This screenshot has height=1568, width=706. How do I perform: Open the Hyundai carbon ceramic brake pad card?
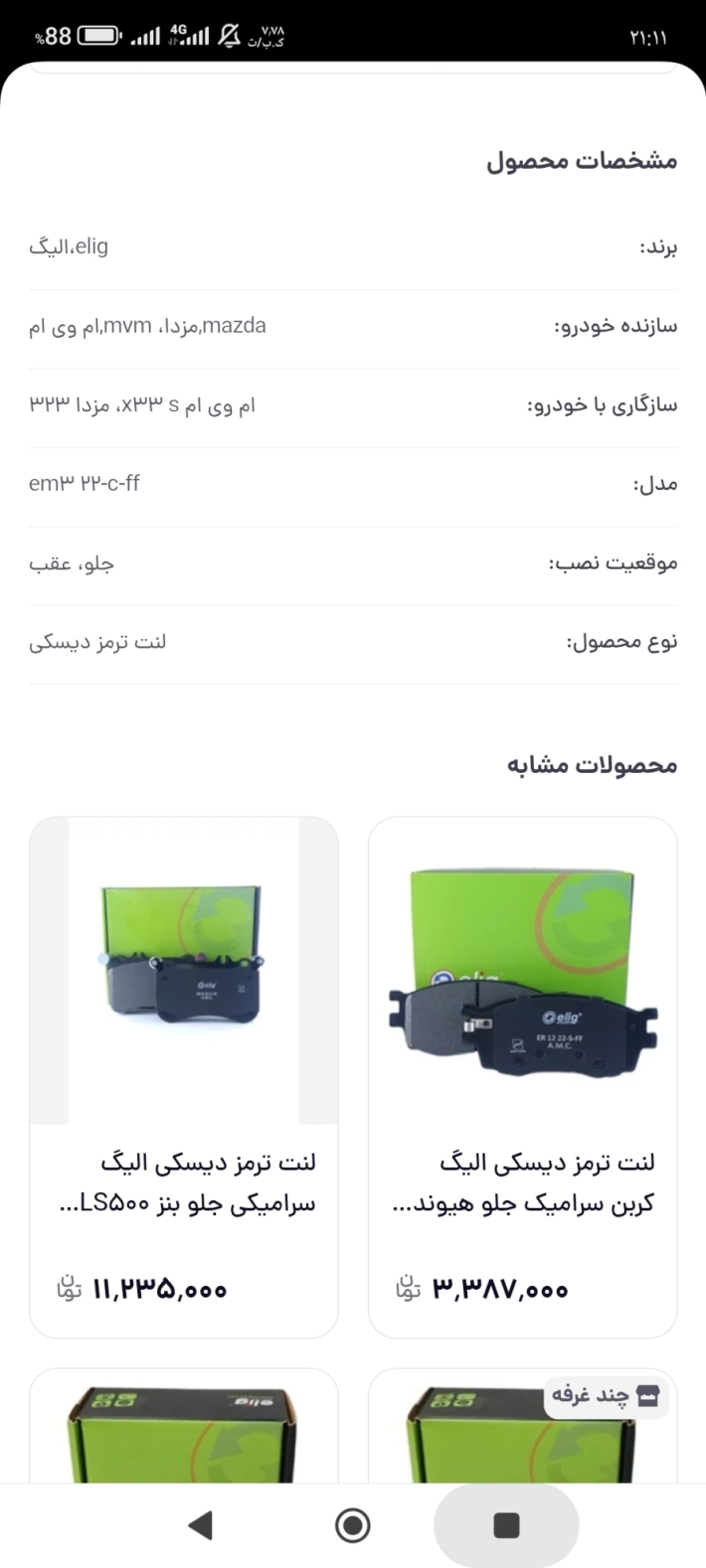523,1077
